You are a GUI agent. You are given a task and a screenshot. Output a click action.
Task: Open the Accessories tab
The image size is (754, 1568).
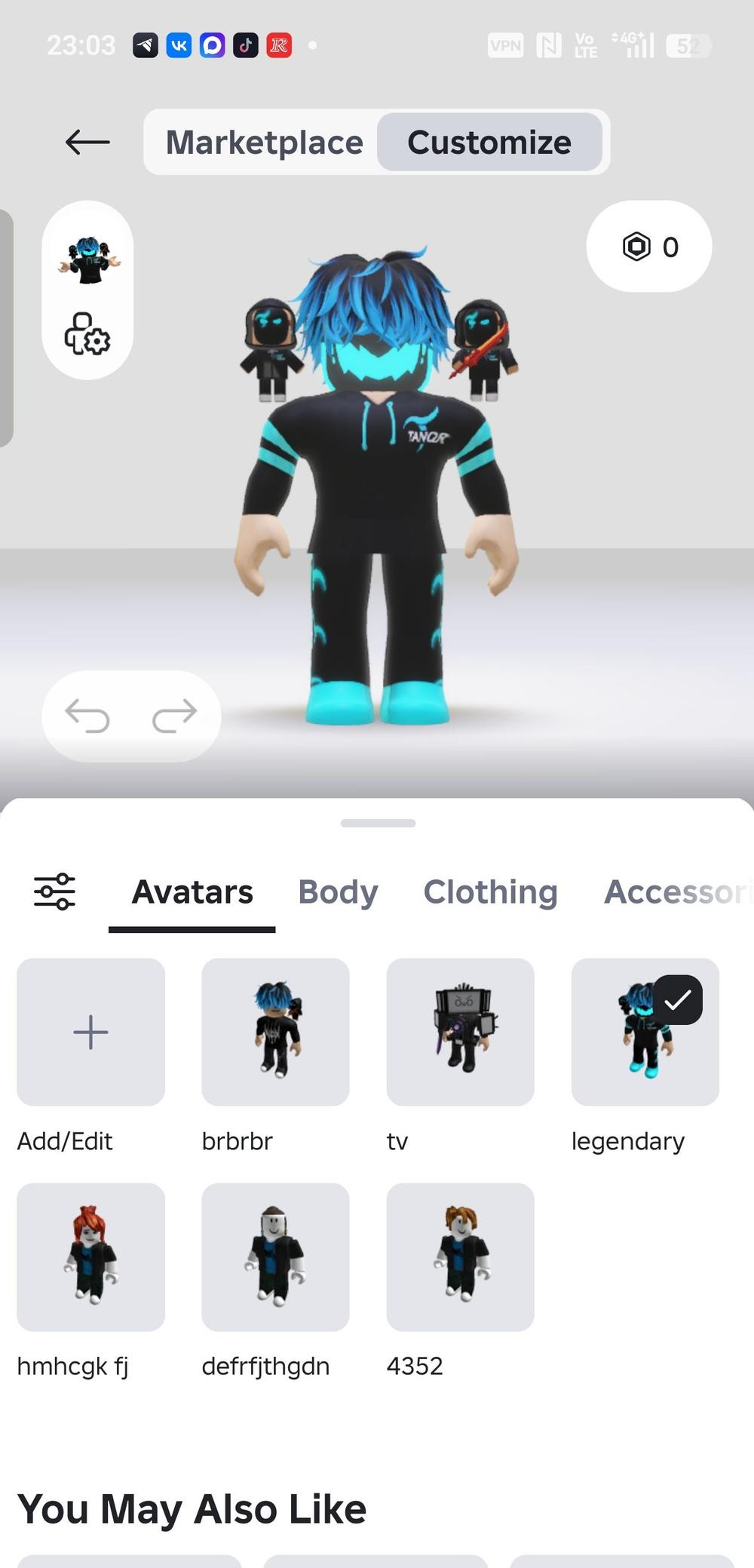tap(675, 891)
